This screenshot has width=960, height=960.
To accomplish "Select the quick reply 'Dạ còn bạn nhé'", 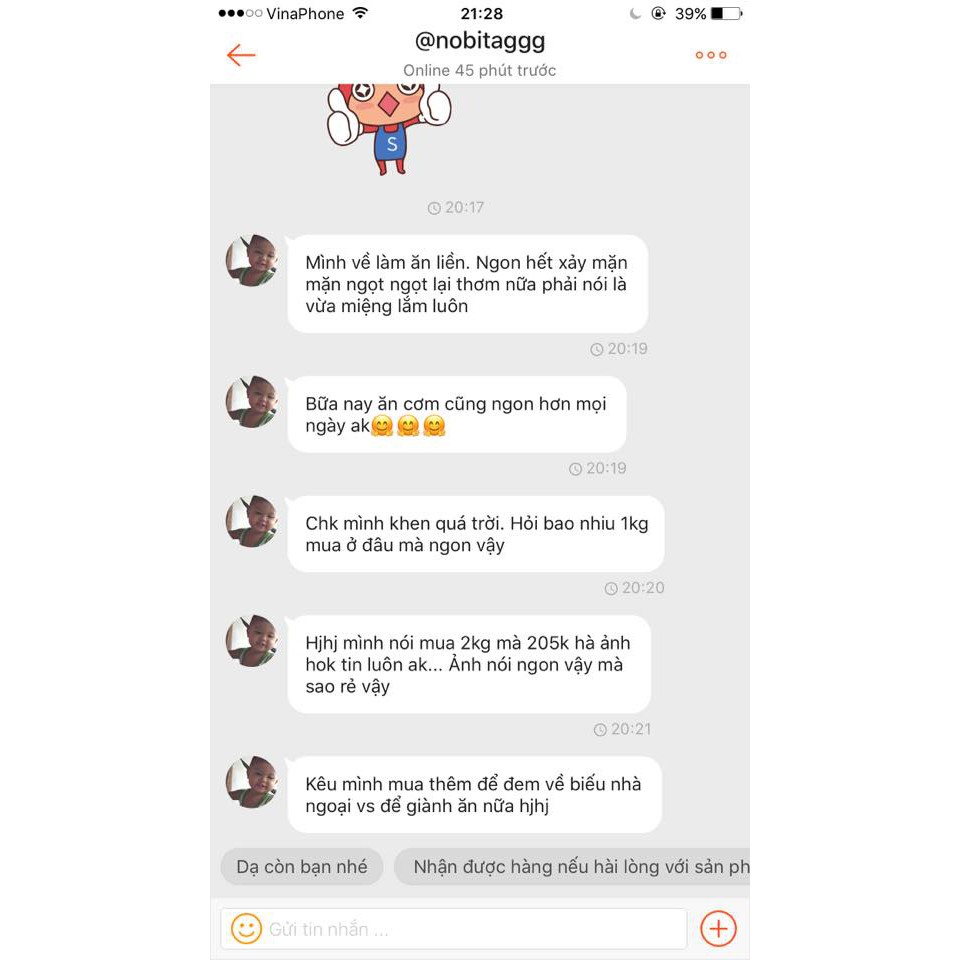I will 301,866.
